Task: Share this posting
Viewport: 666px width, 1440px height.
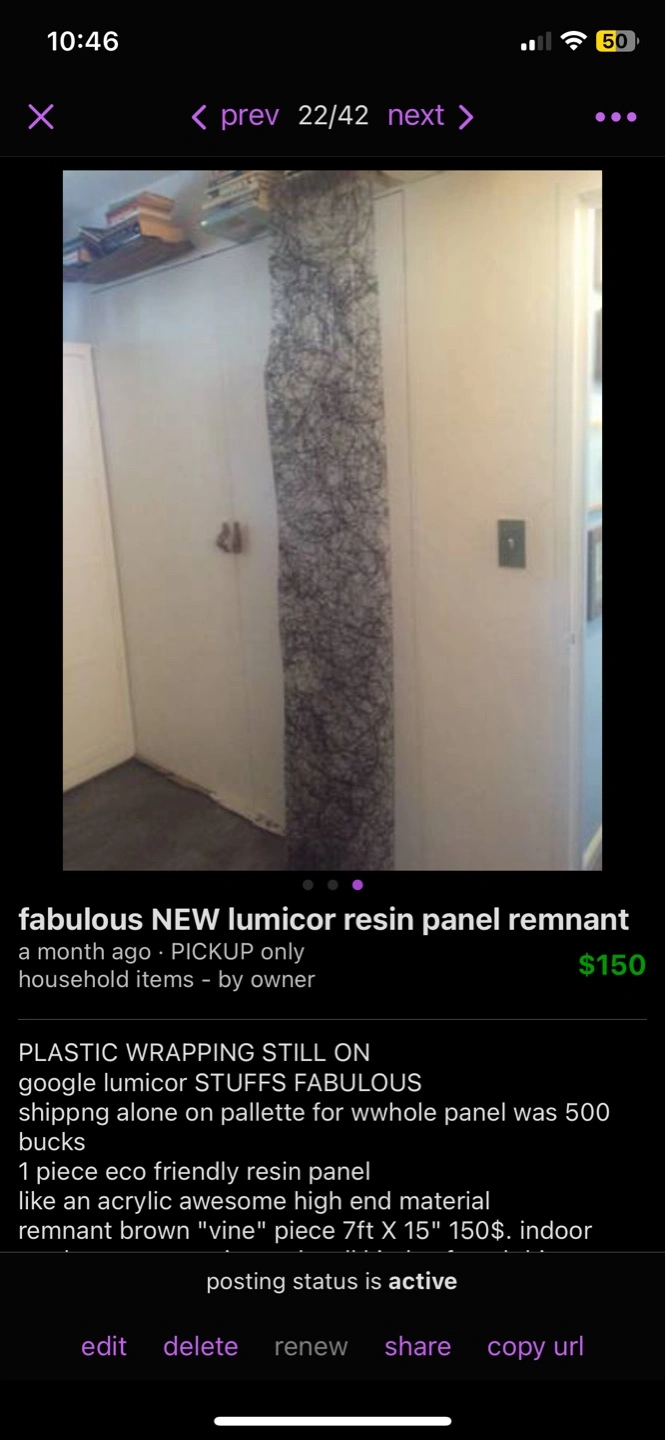Action: coord(417,1346)
